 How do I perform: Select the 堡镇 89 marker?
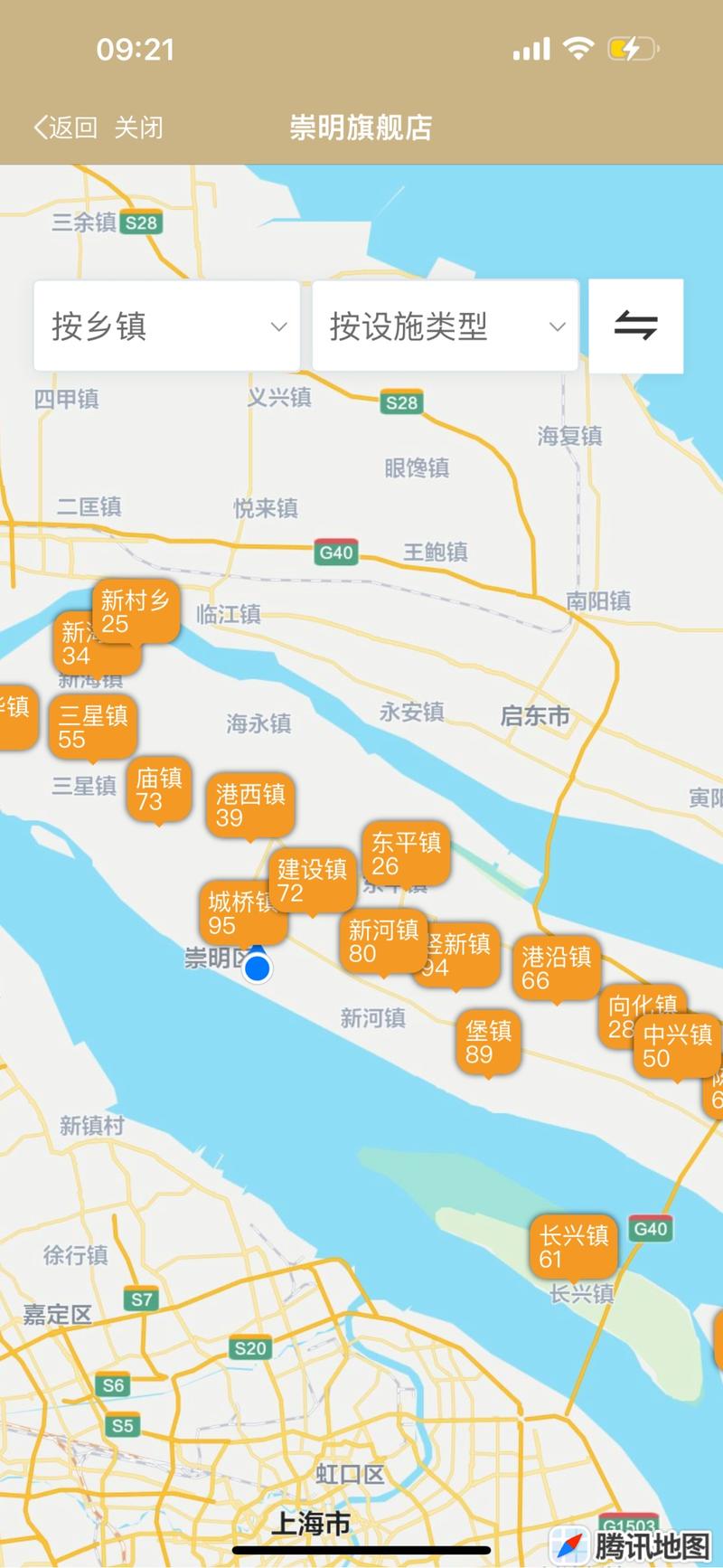pyautogui.click(x=486, y=1042)
